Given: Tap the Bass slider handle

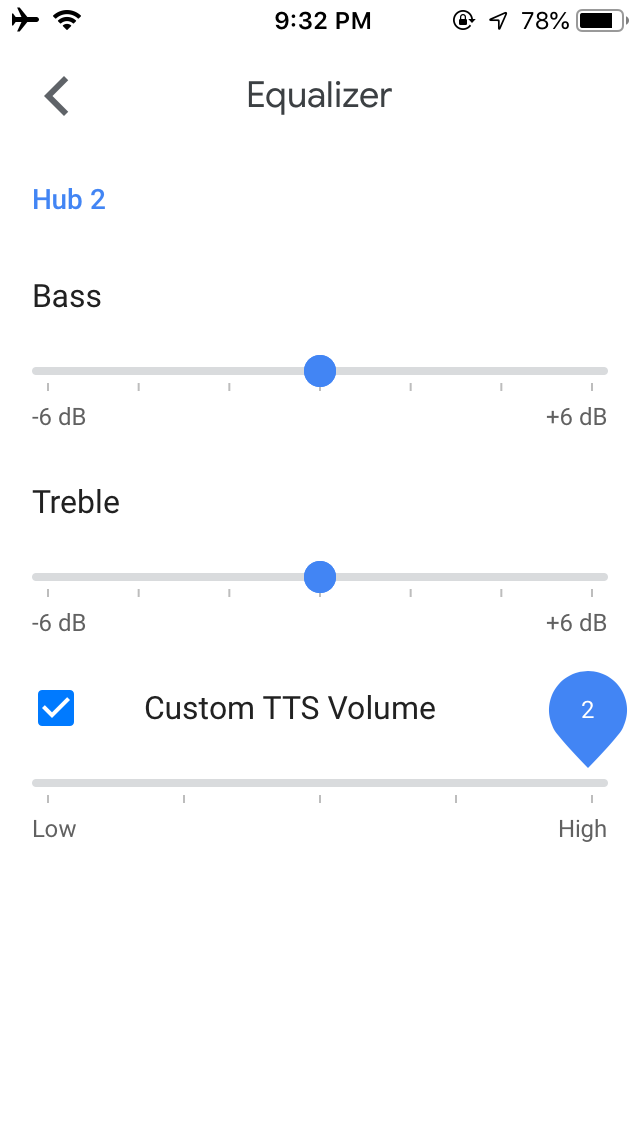Looking at the screenshot, I should [x=320, y=371].
